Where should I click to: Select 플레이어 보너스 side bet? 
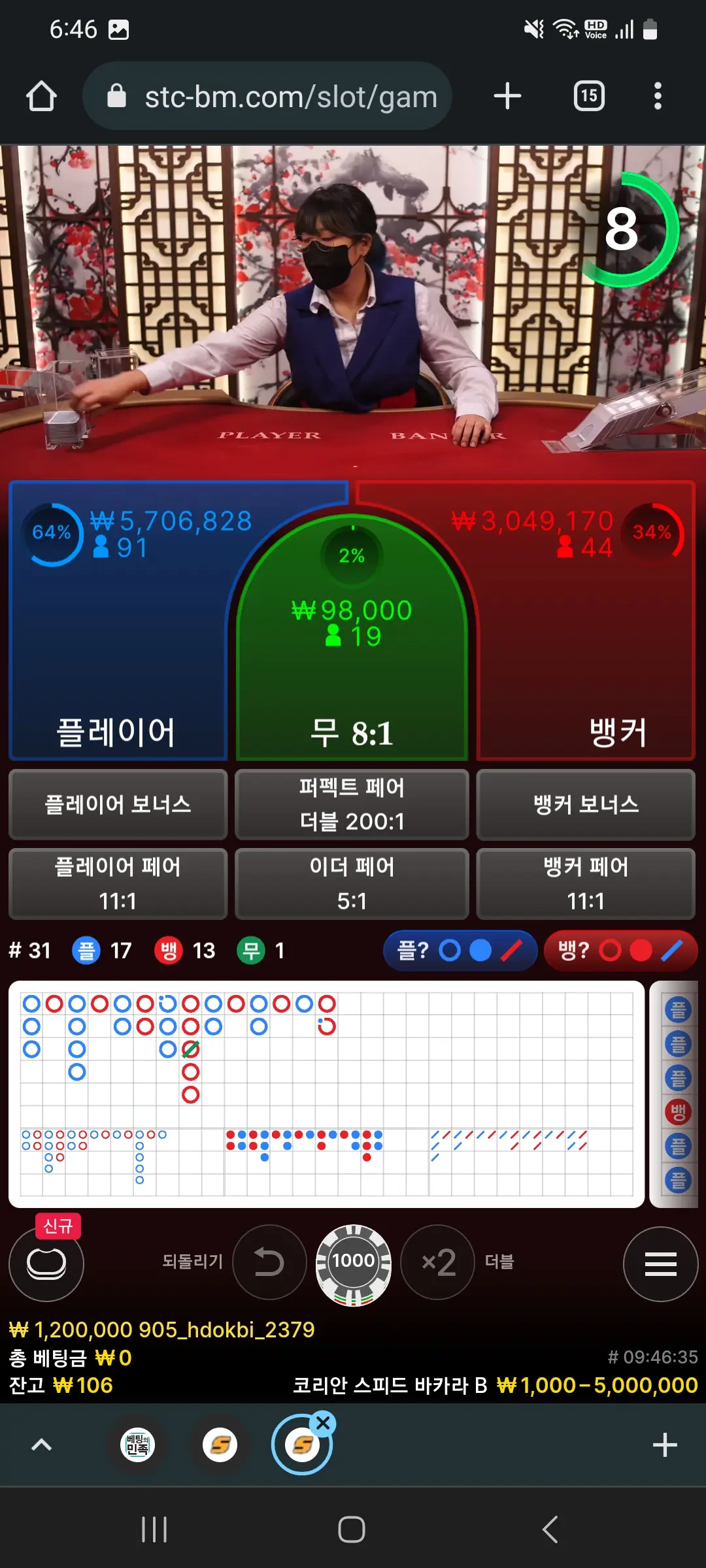pos(118,804)
